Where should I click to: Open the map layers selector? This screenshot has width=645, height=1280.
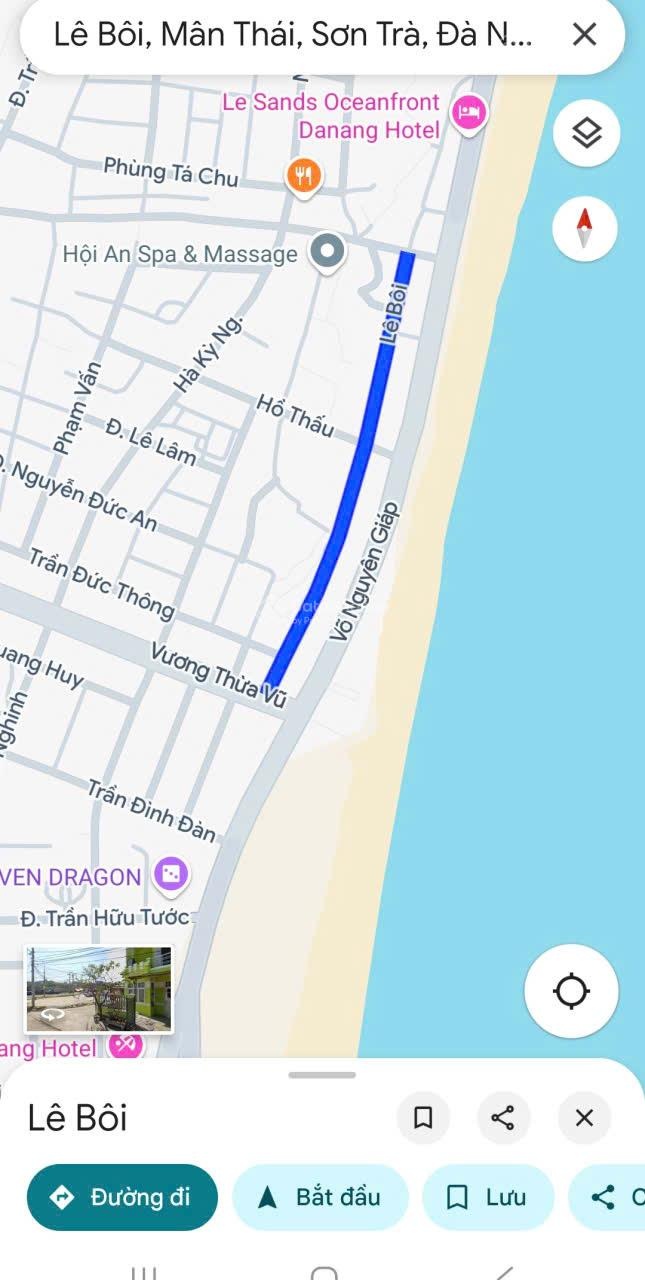click(x=586, y=132)
